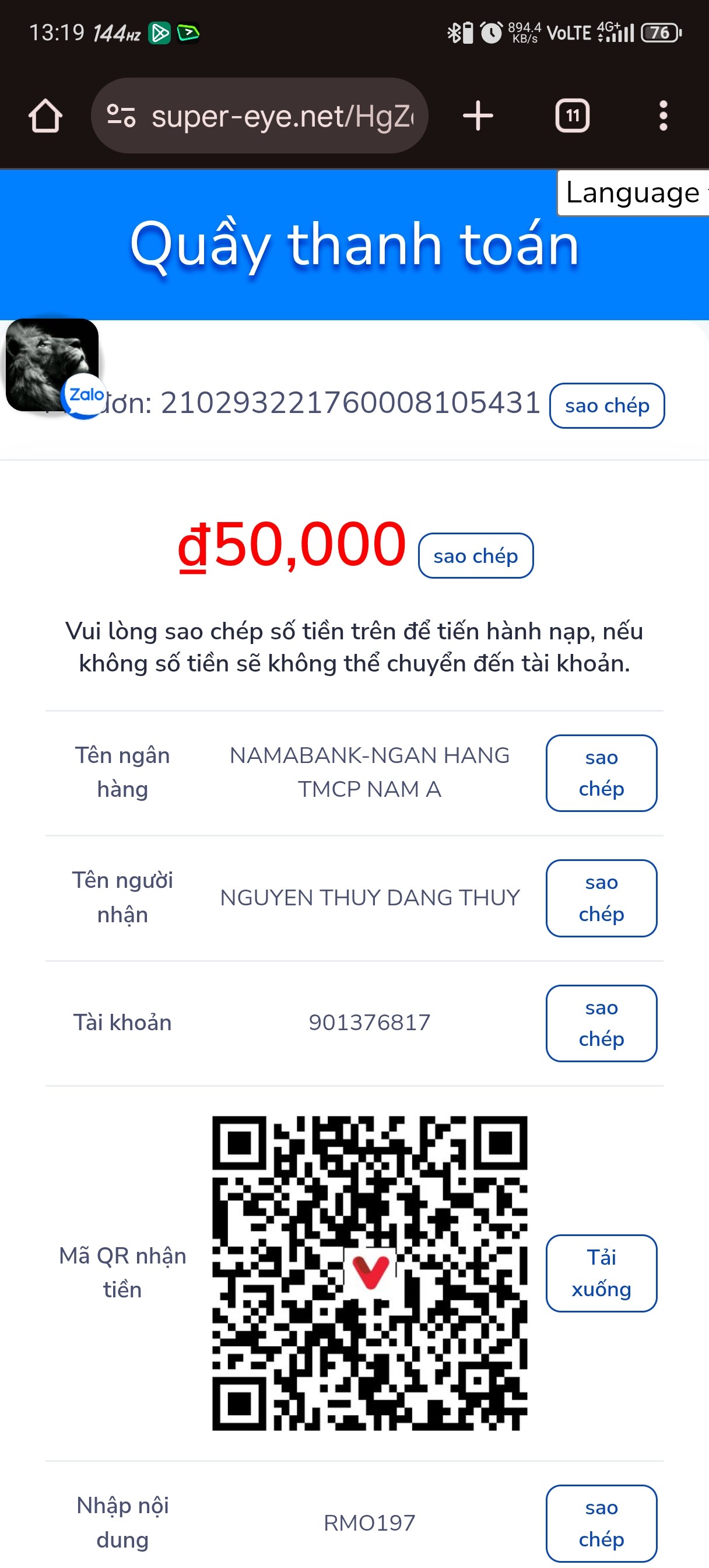Download the payment QR code
The image size is (709, 1568).
tap(601, 1273)
